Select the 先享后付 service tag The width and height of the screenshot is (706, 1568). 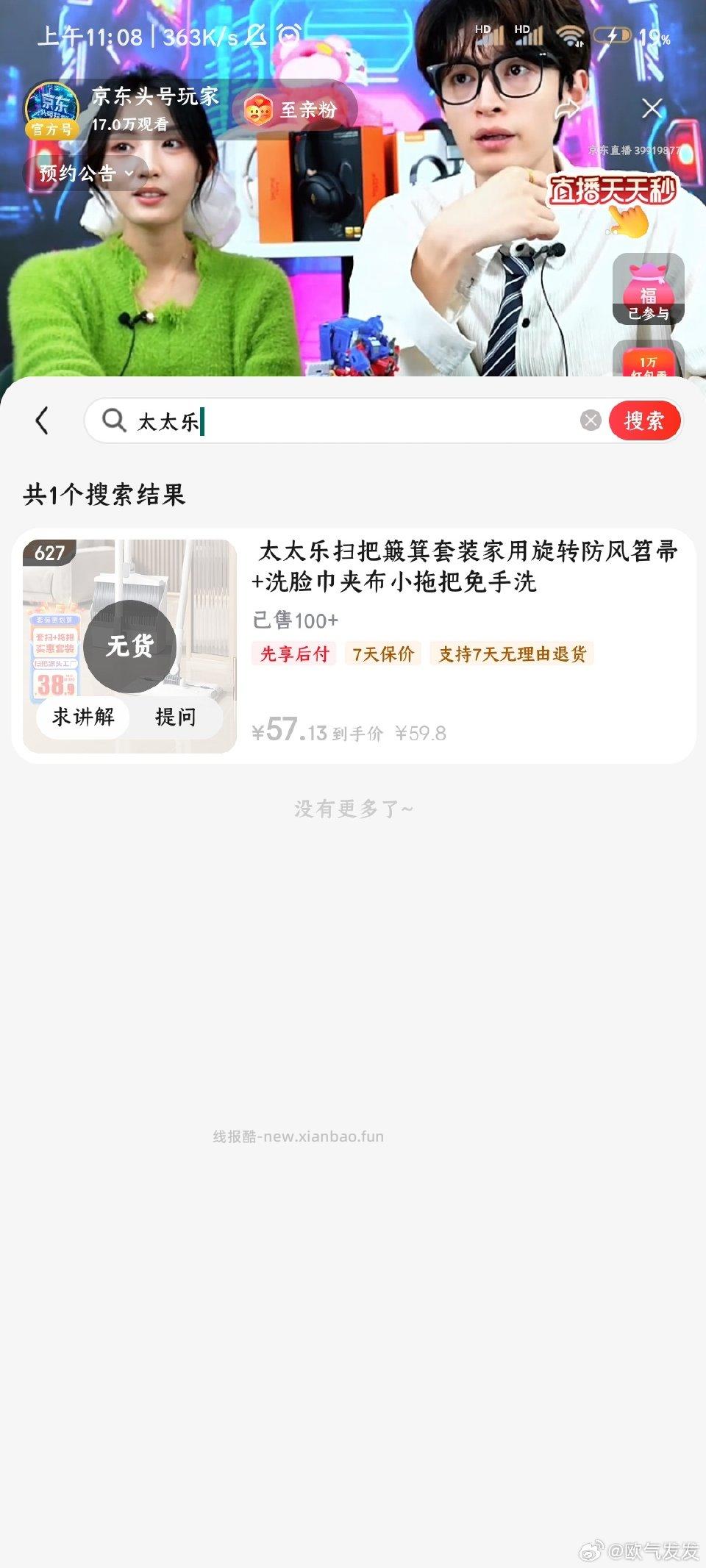tap(293, 654)
